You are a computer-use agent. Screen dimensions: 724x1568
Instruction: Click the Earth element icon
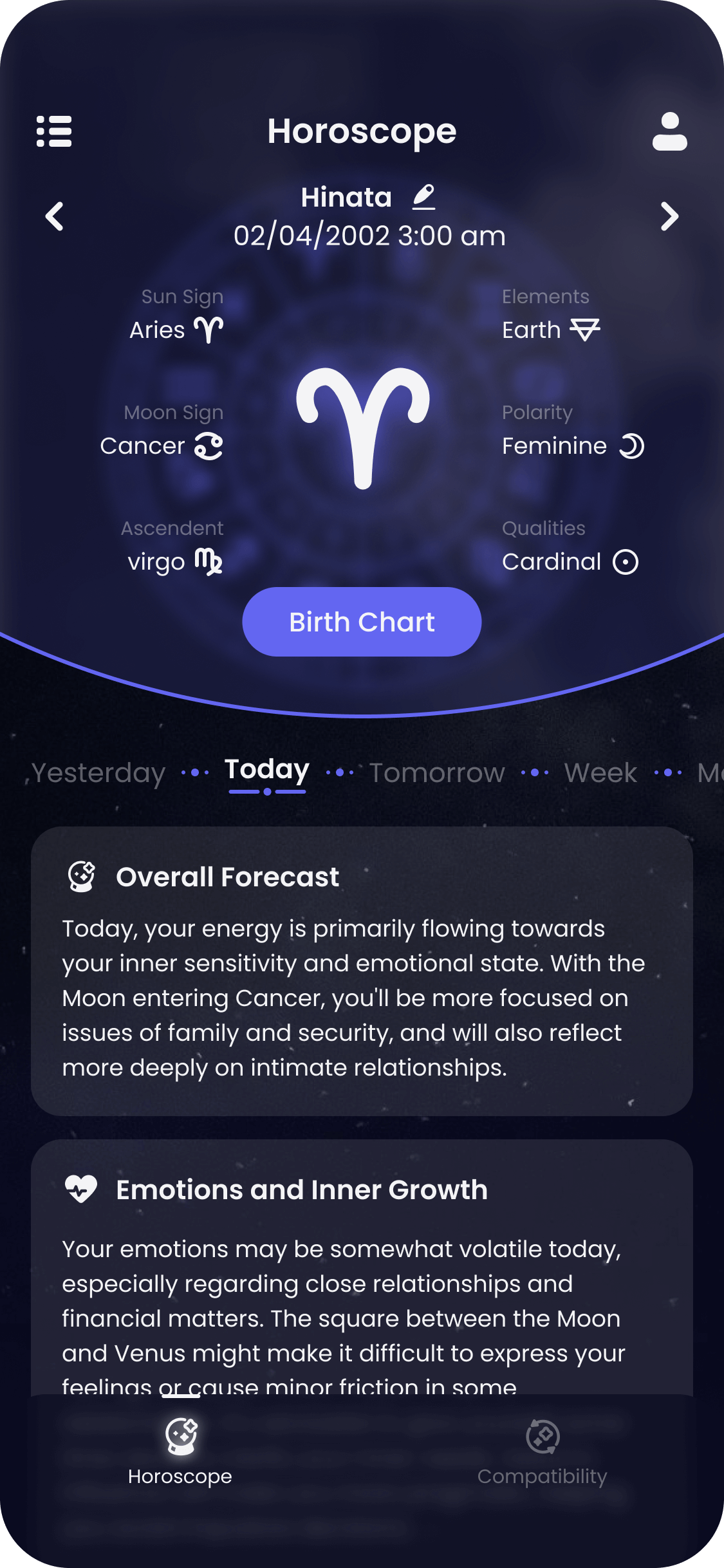(584, 329)
